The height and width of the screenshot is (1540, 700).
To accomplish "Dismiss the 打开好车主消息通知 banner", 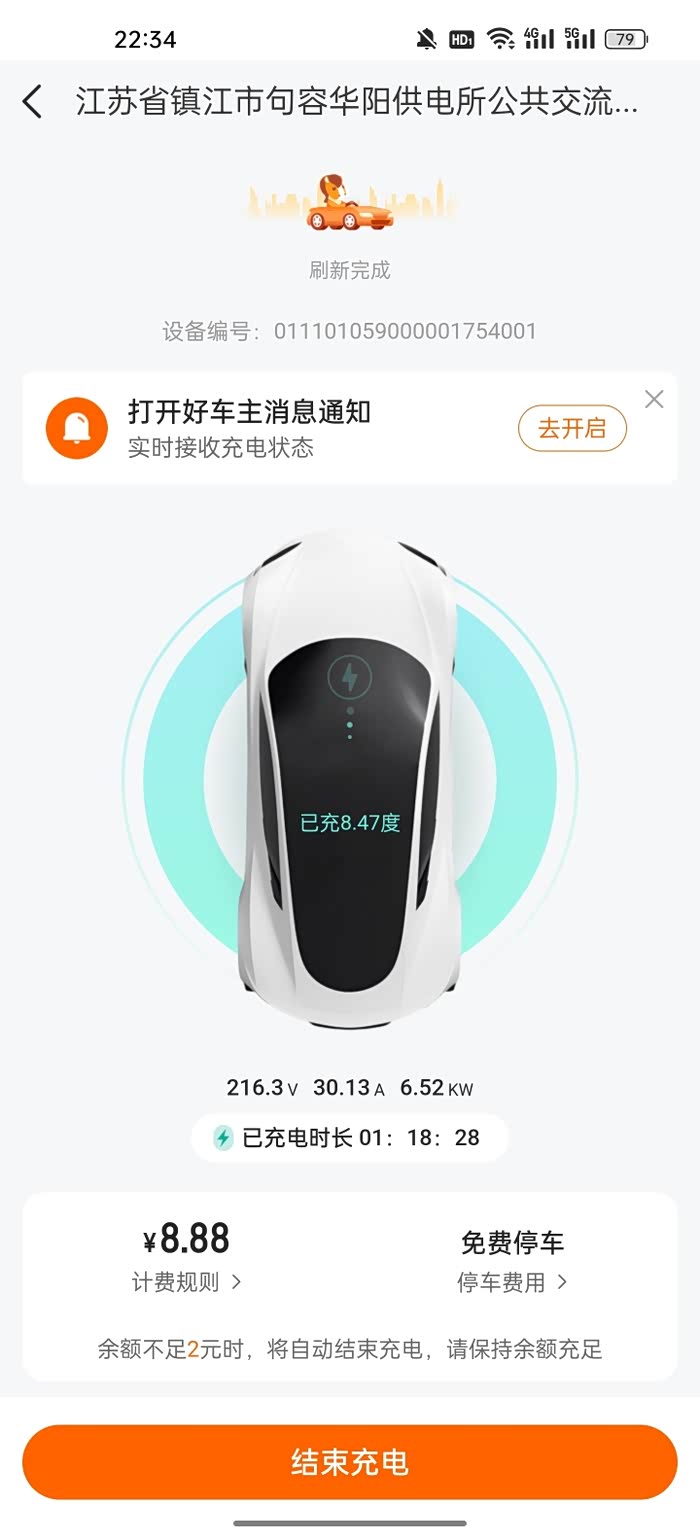I will [654, 400].
